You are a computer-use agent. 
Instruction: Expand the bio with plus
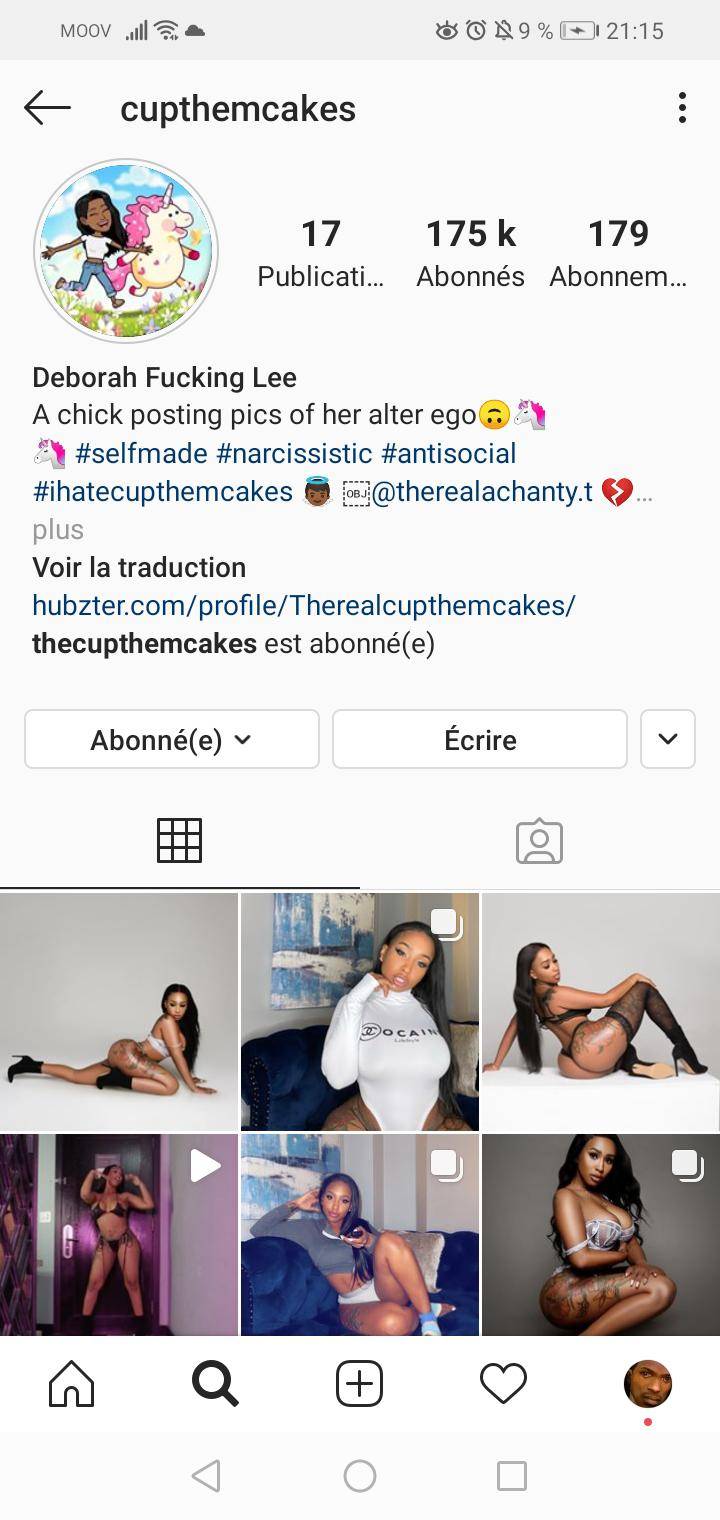58,529
